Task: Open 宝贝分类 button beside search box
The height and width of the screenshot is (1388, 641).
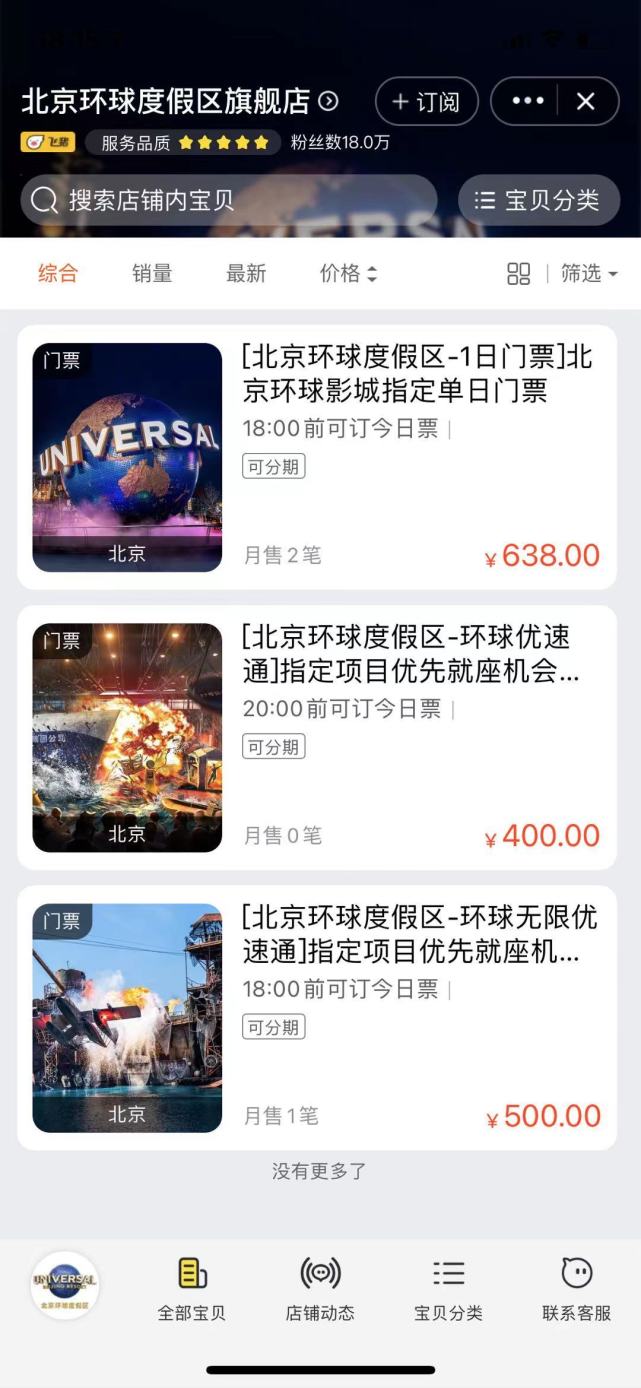Action: pyautogui.click(x=537, y=200)
